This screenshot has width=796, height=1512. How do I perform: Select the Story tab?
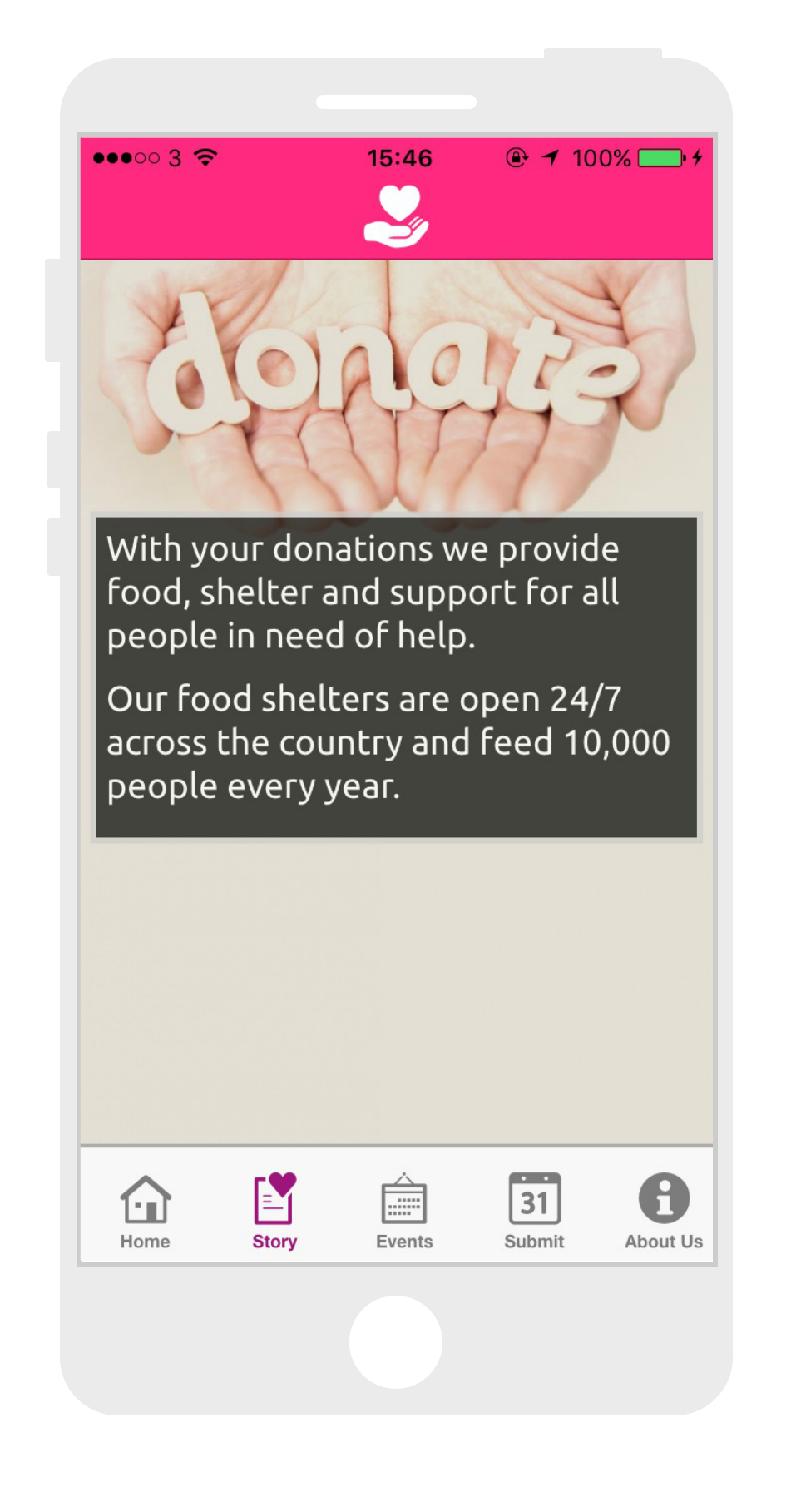(274, 1211)
